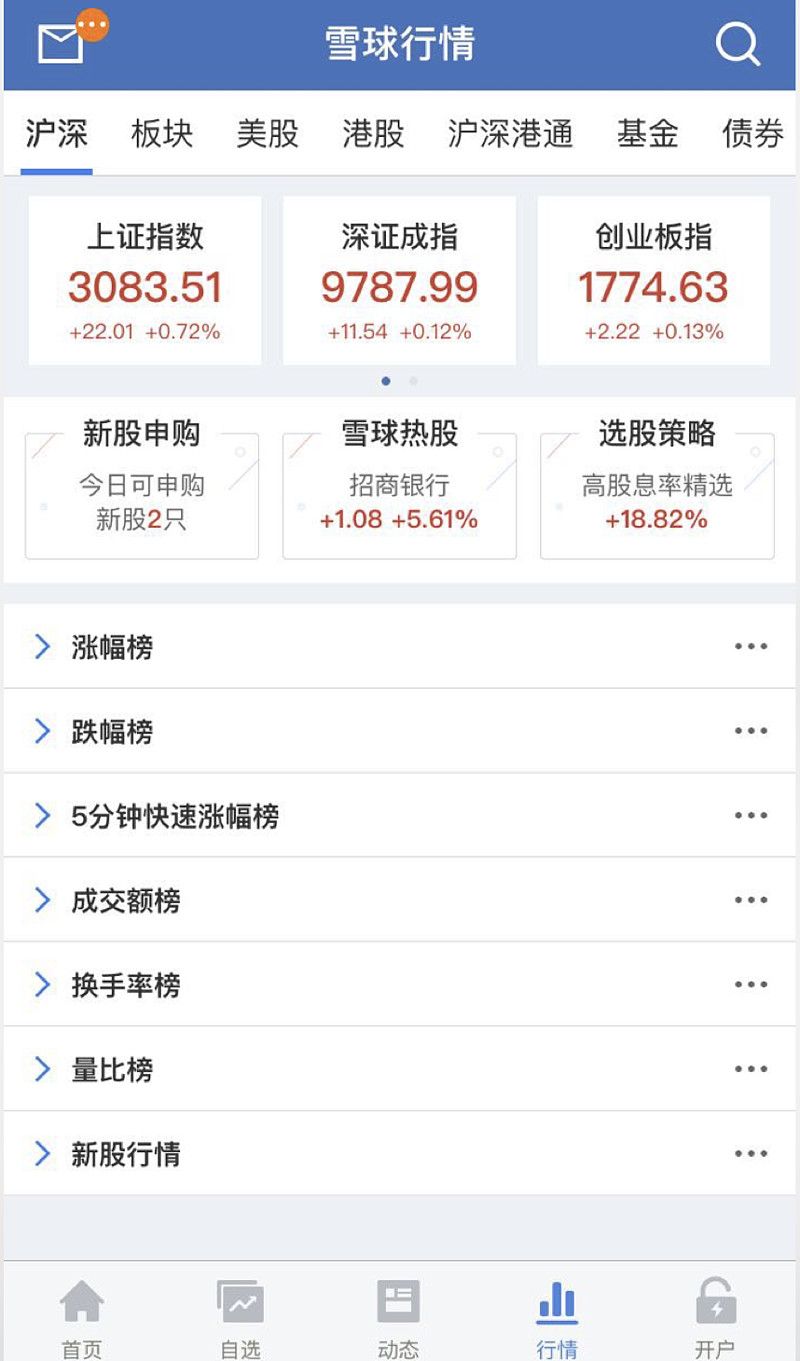Open more options for 成交额榜
Image resolution: width=800 pixels, height=1361 pixels.
click(750, 900)
